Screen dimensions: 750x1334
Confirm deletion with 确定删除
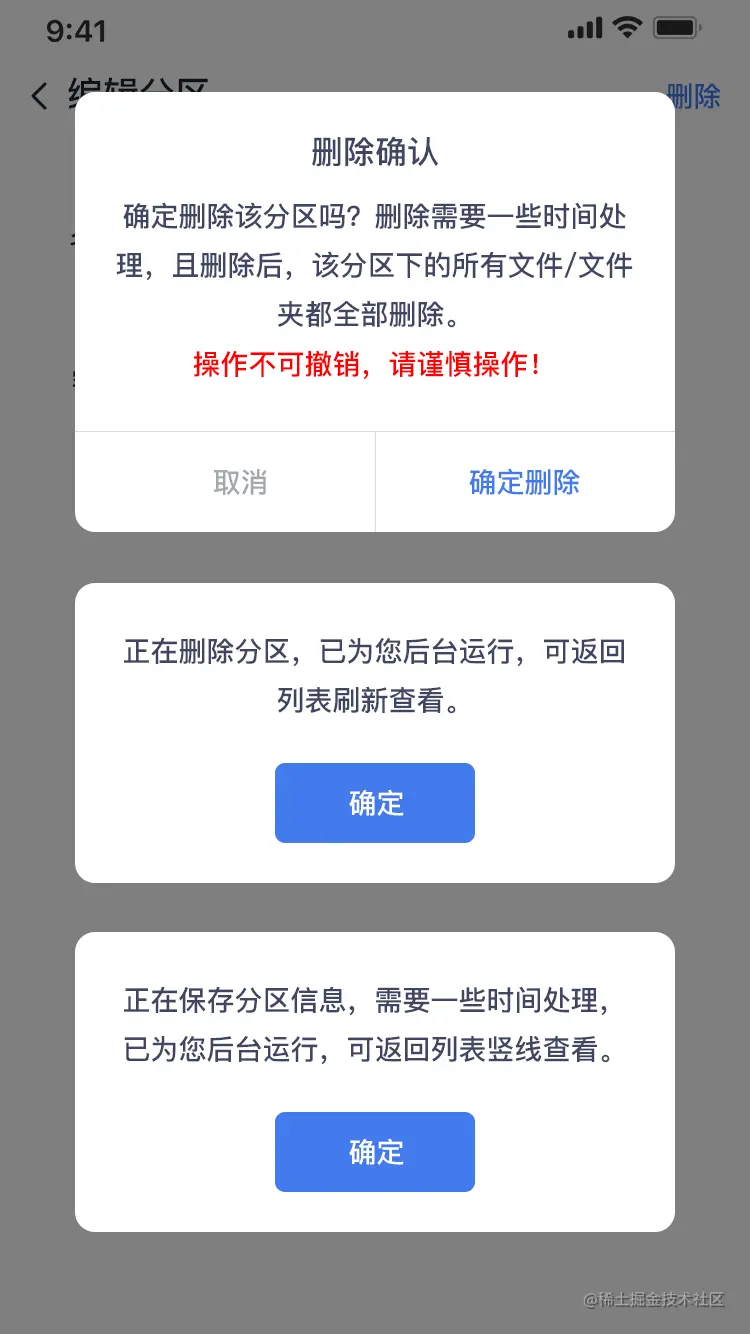pyautogui.click(x=524, y=482)
